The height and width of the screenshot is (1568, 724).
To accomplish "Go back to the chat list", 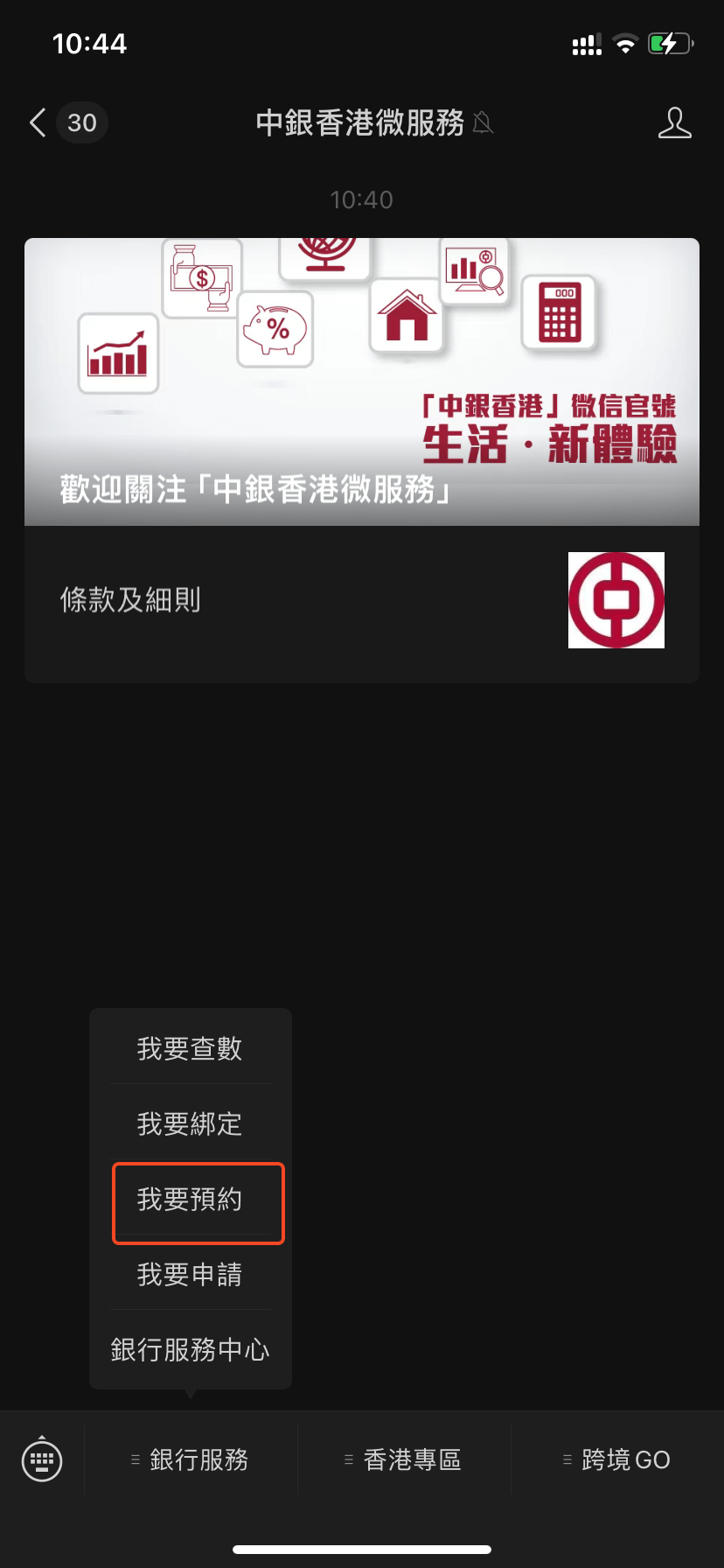I will tap(38, 122).
